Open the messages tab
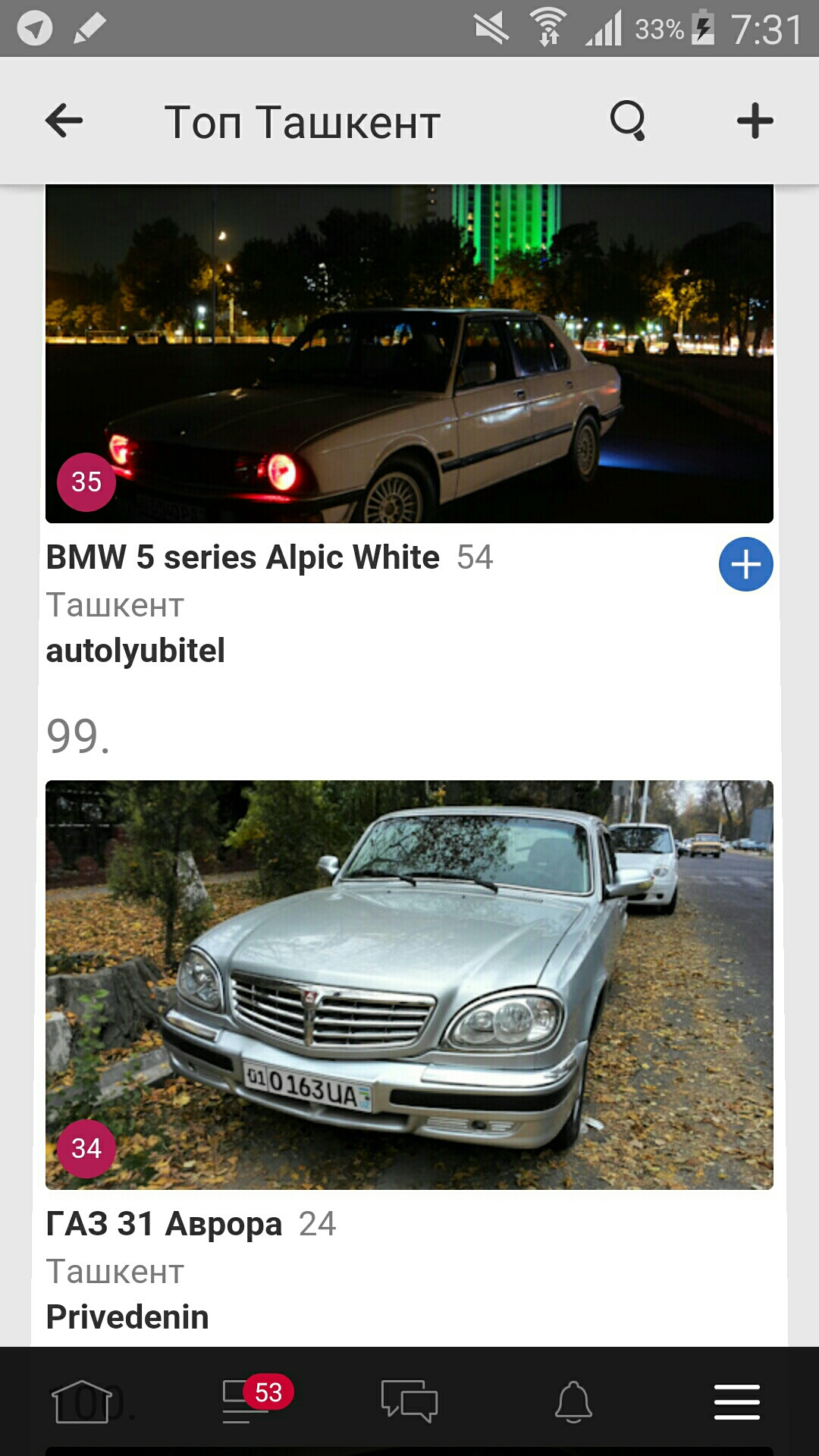819x1456 pixels. tap(409, 1401)
